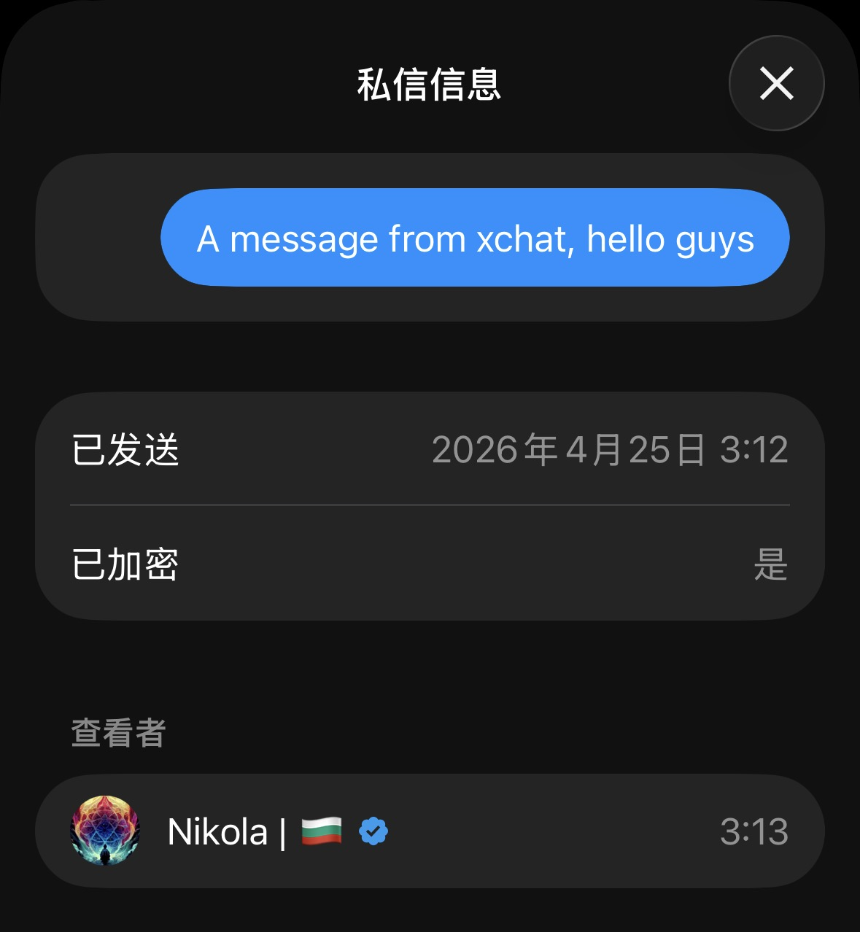Tap the date 2026年4月25日 3:12

[x=611, y=450]
